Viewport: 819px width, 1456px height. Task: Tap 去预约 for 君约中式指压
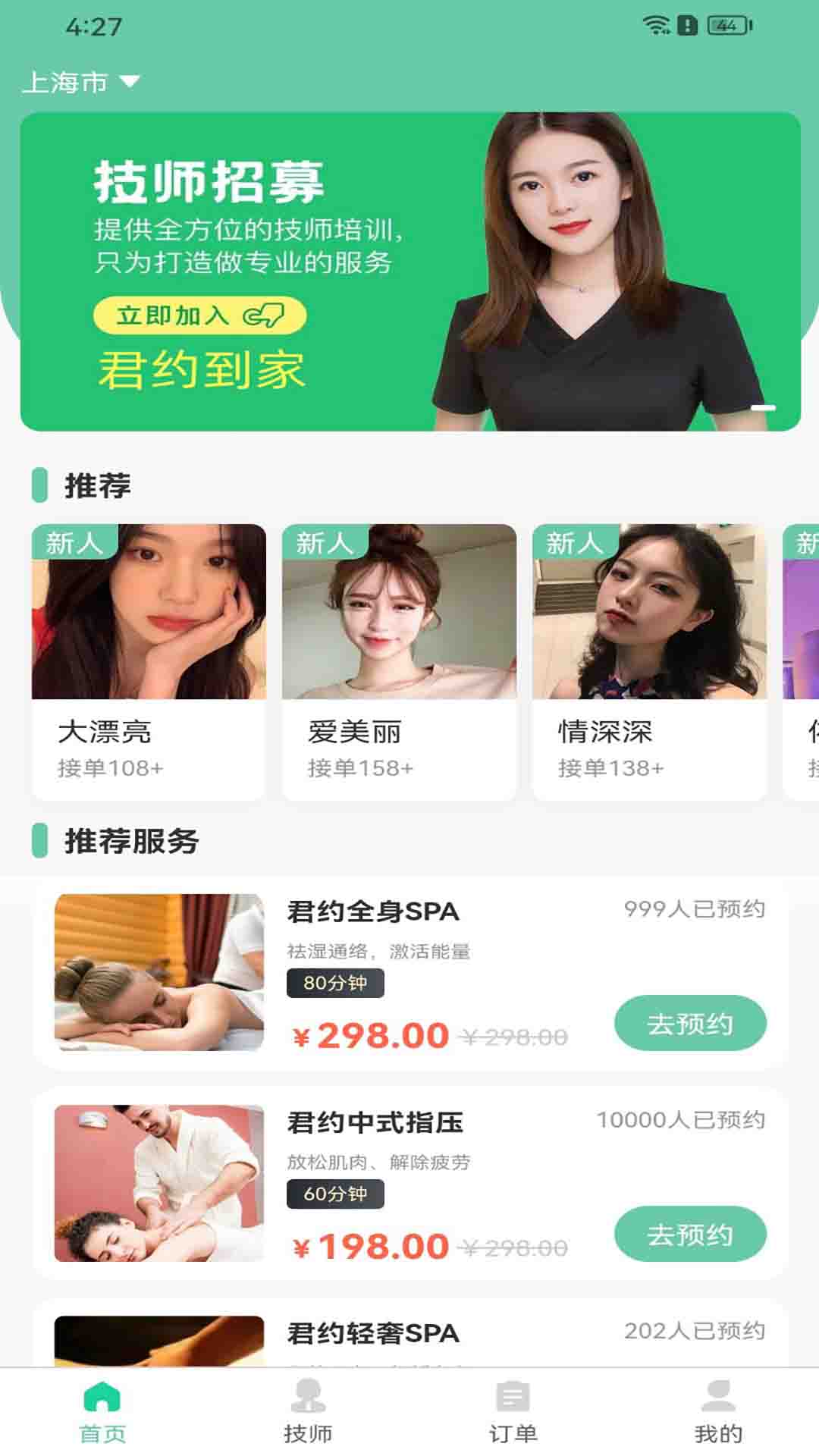689,1234
